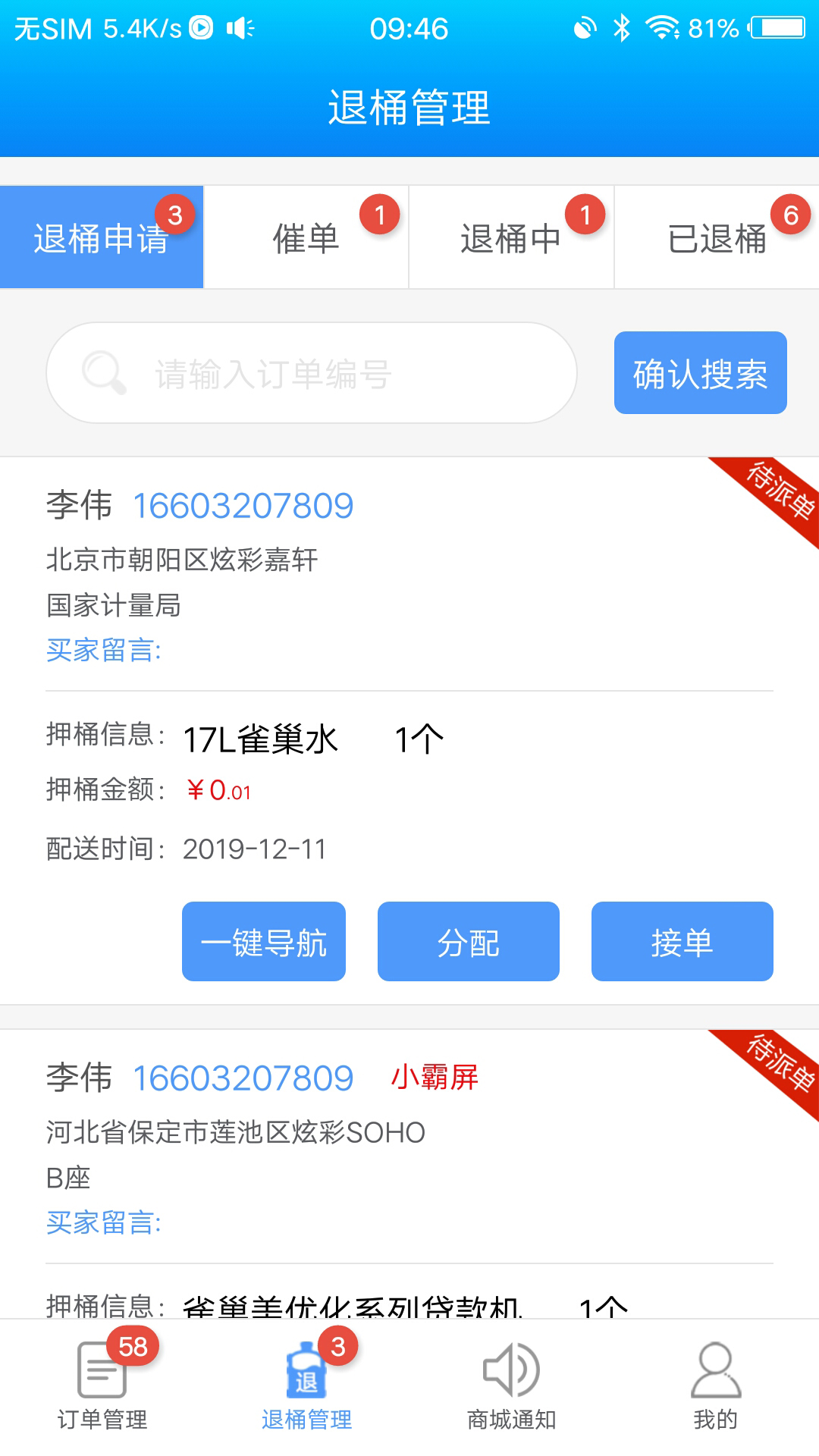Call 16603207809 on the 北京市朝阳区 order
Screen dimensions: 819x1456
[x=243, y=506]
